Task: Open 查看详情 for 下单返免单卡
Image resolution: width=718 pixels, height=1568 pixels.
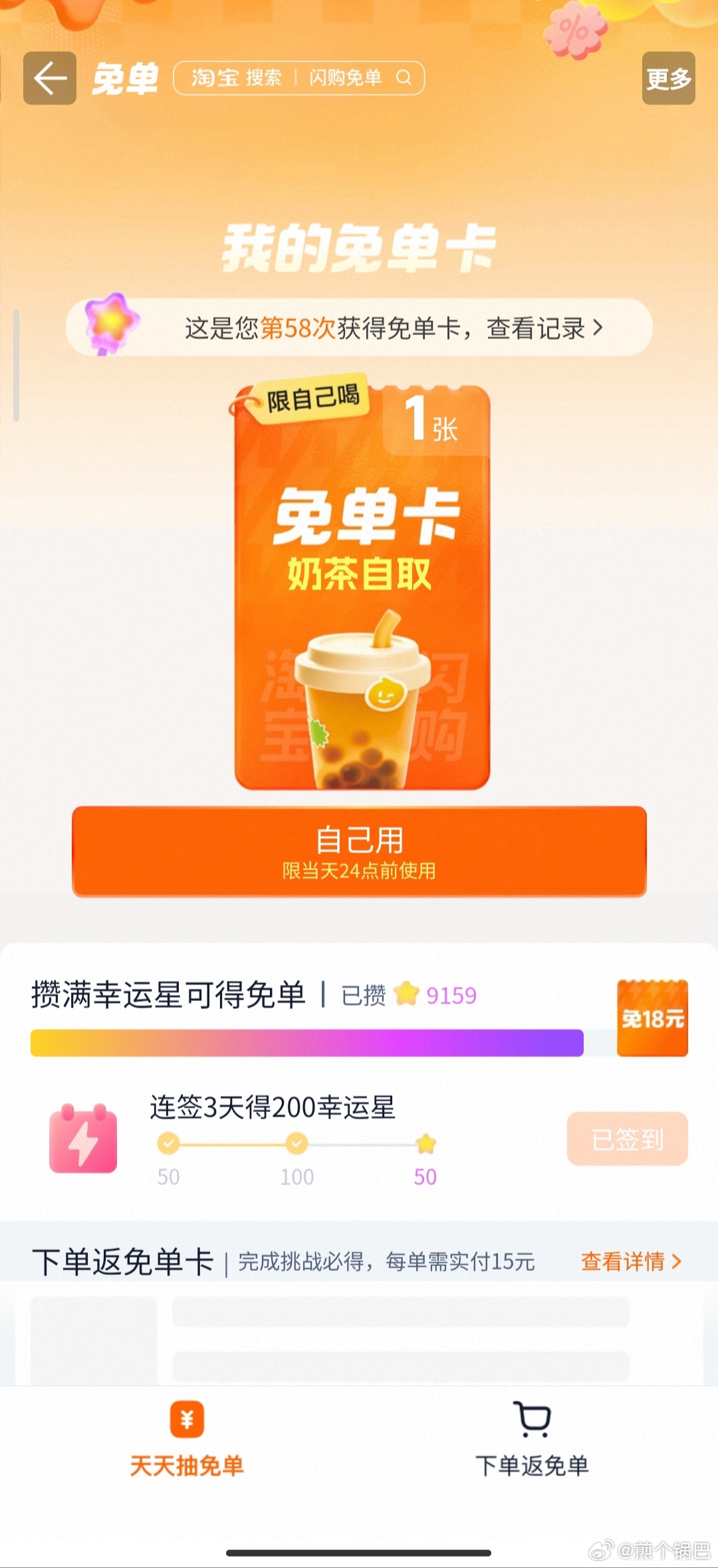Action: pos(630,1261)
